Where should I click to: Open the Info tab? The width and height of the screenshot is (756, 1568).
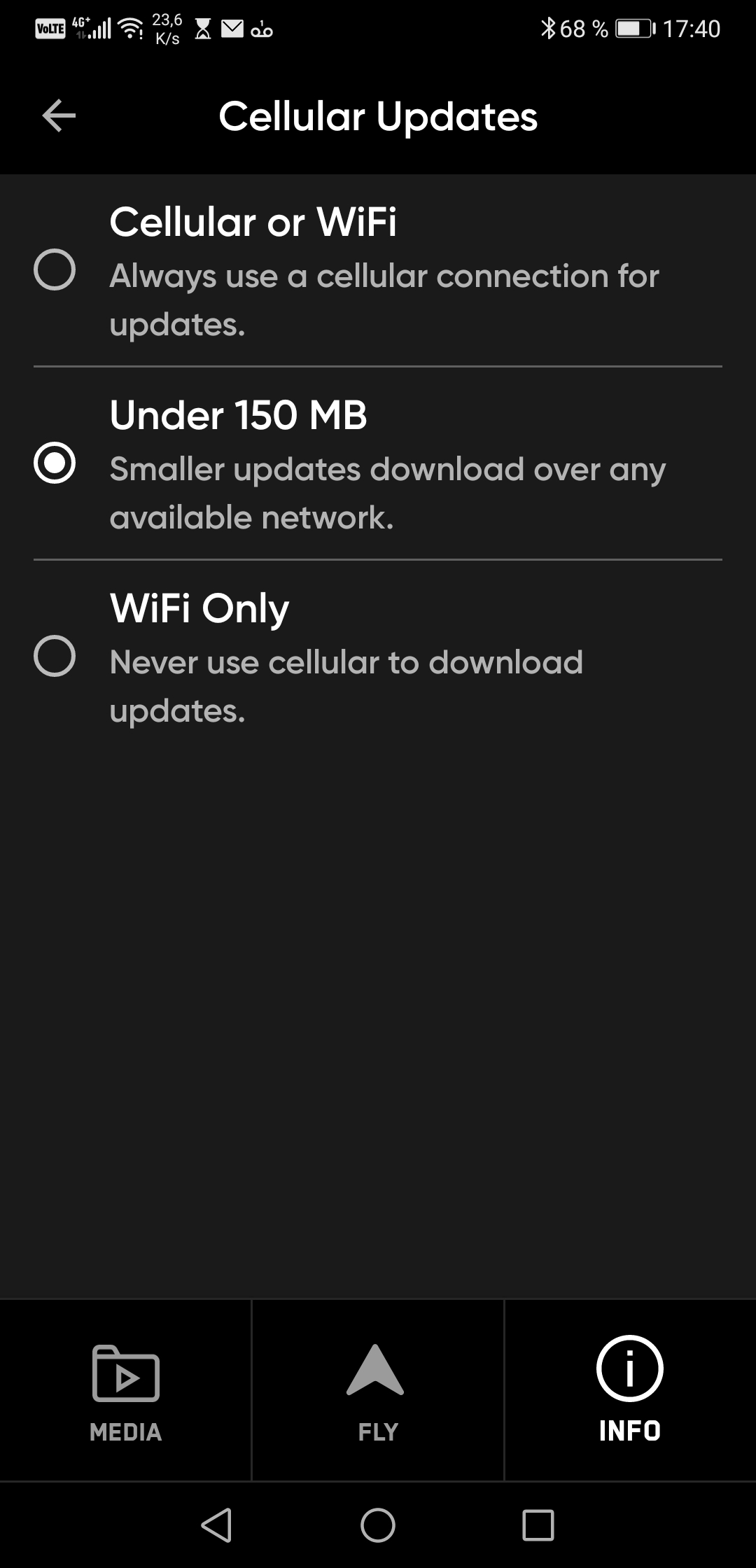click(x=630, y=1390)
